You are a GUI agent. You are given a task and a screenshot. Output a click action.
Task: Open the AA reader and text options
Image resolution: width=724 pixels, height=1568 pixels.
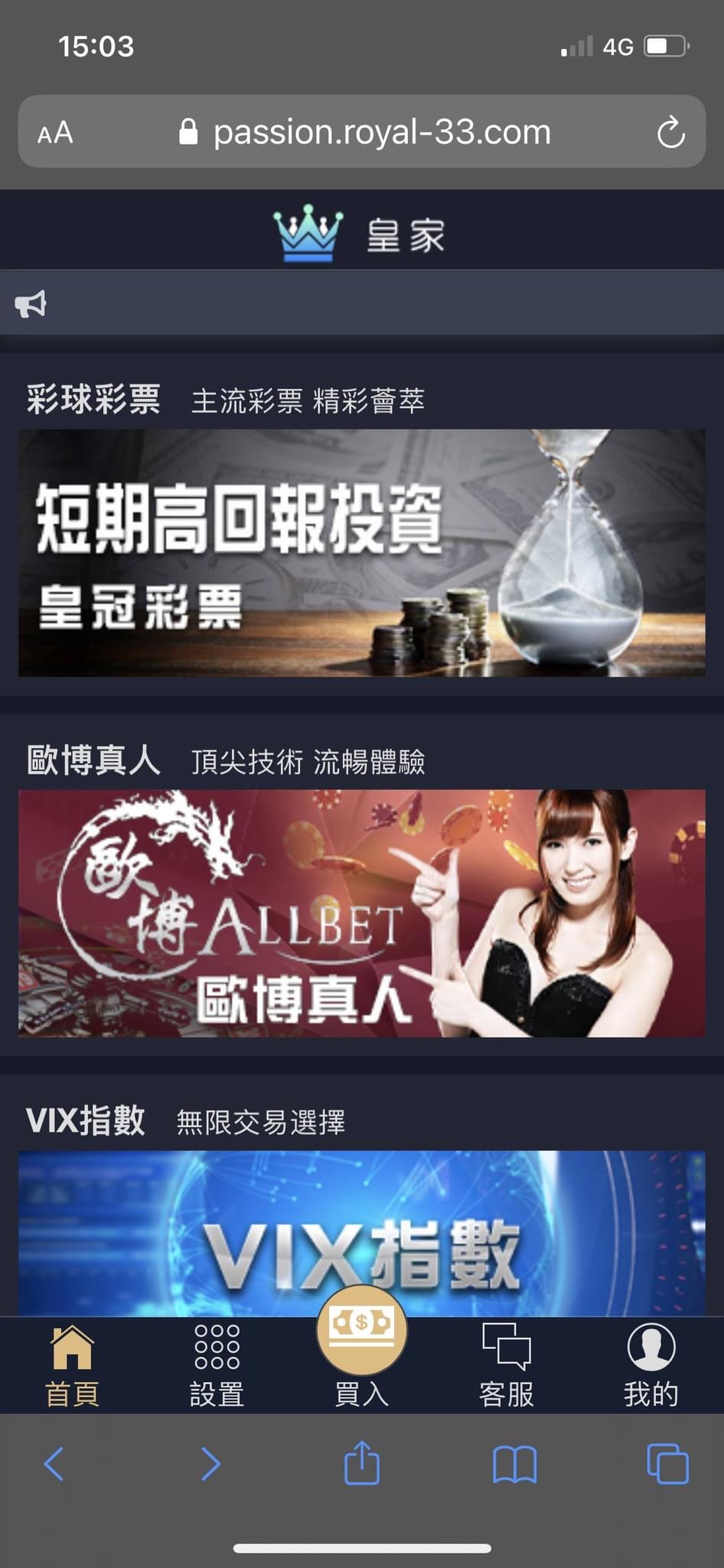(55, 132)
